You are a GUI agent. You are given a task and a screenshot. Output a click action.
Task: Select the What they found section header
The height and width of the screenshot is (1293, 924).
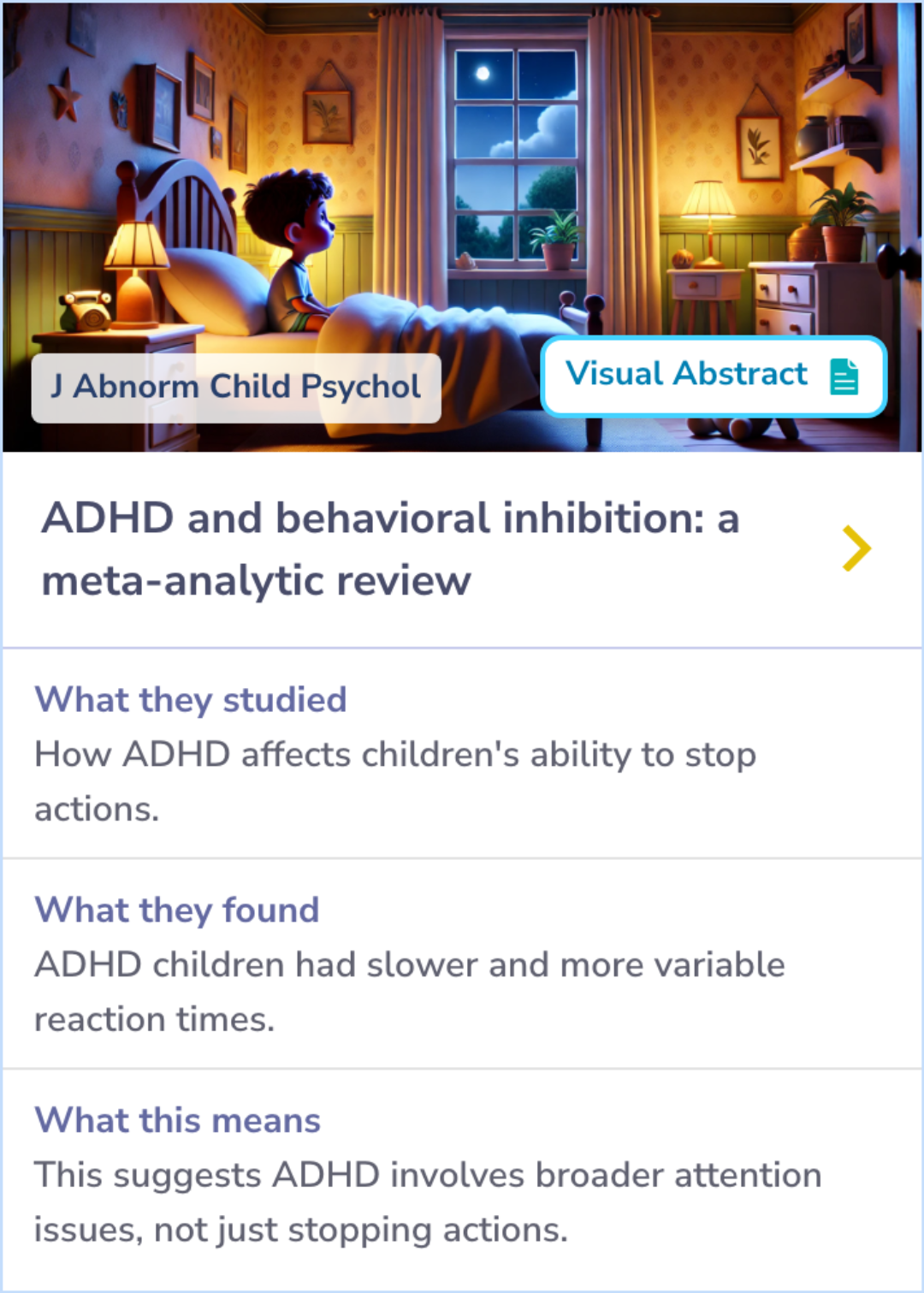[x=176, y=910]
